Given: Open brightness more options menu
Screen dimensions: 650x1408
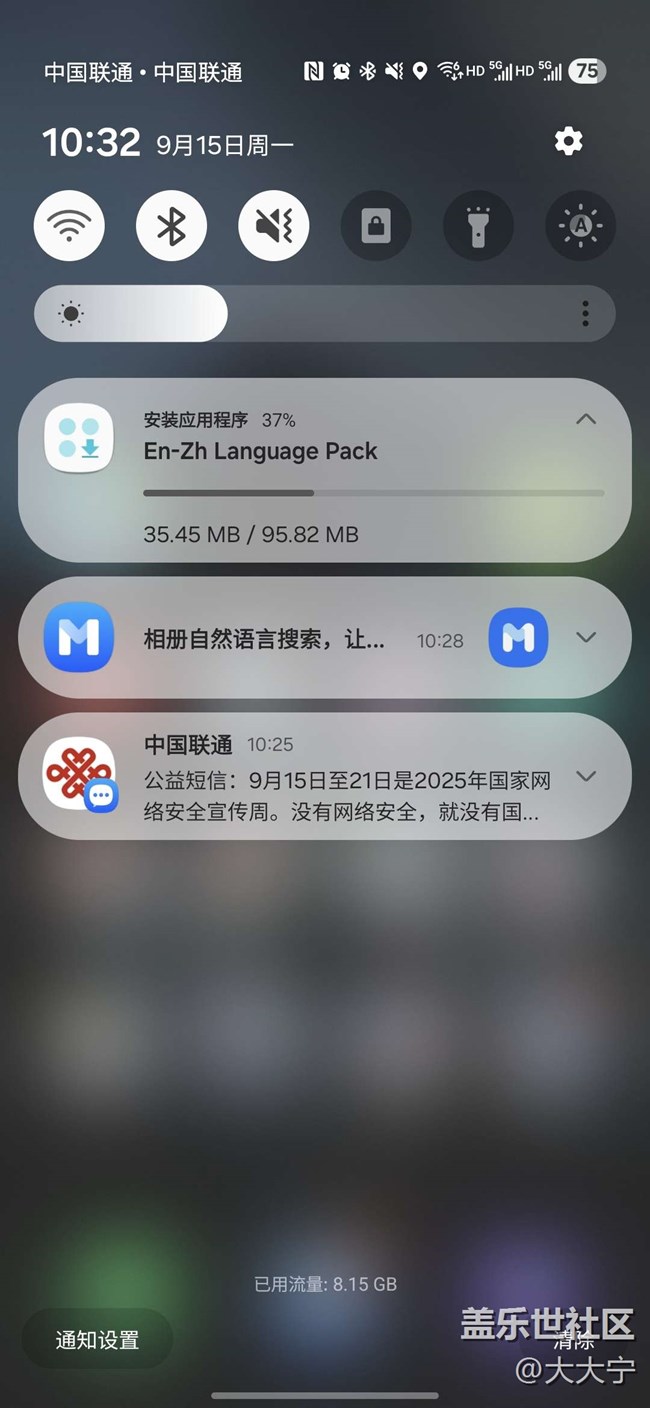Looking at the screenshot, I should [585, 314].
